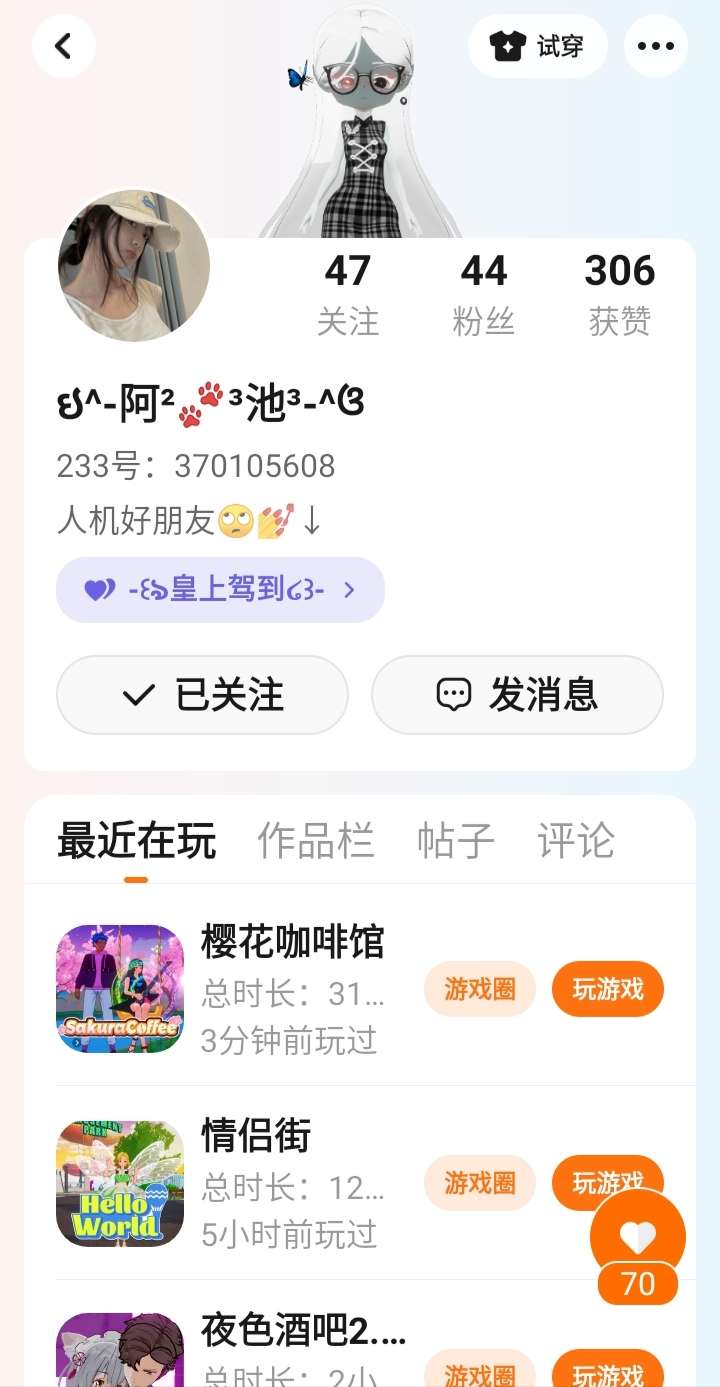Open the 47 关注 following list

click(348, 294)
